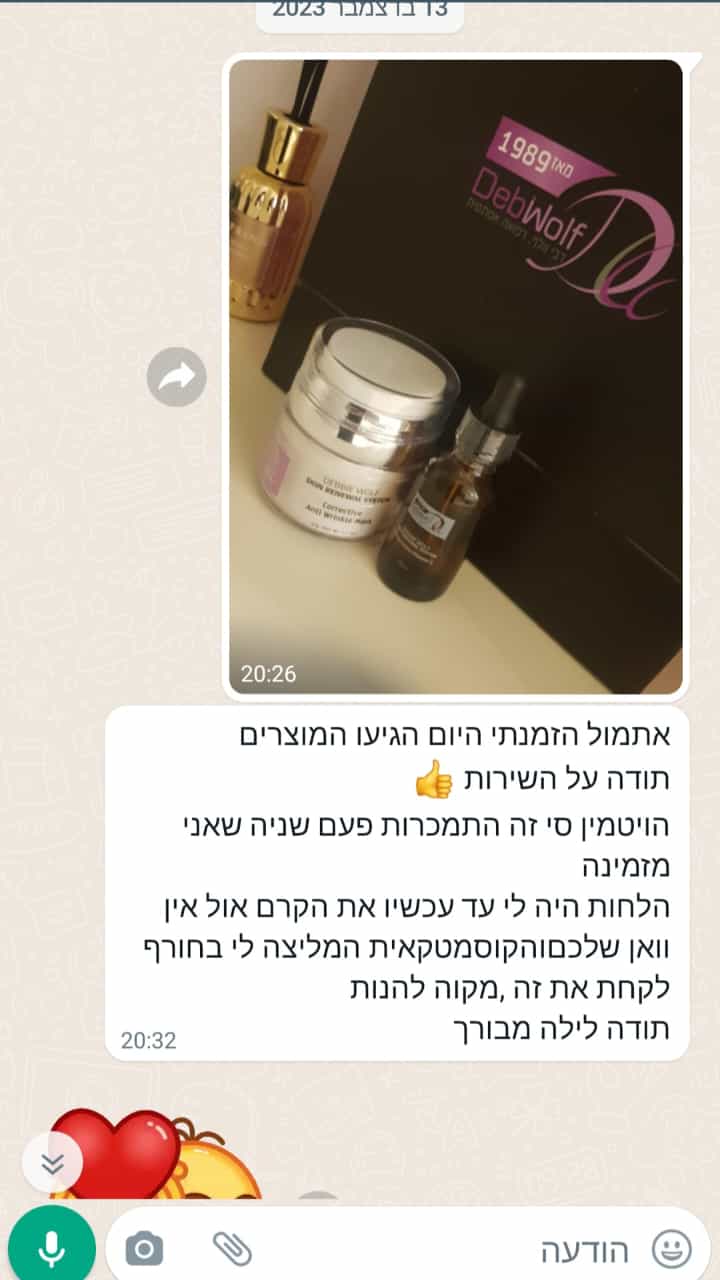The height and width of the screenshot is (1280, 720).
Task: Open the emoji picker
Action: click(671, 1248)
